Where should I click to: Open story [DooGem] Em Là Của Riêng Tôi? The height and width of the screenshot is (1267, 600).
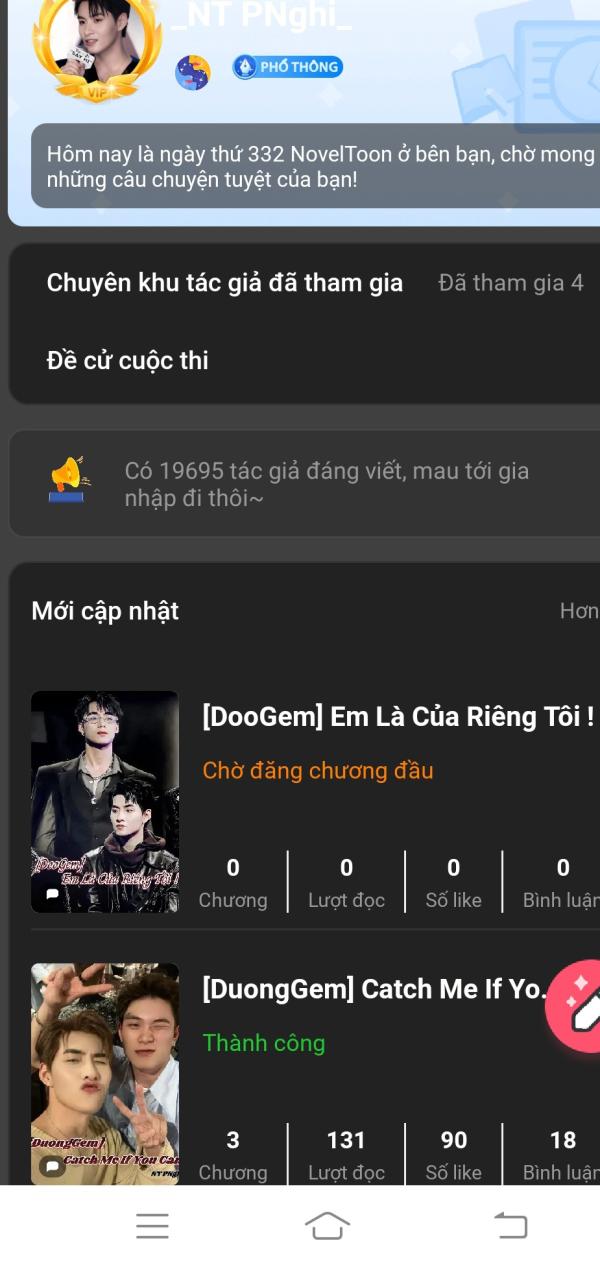(x=397, y=717)
